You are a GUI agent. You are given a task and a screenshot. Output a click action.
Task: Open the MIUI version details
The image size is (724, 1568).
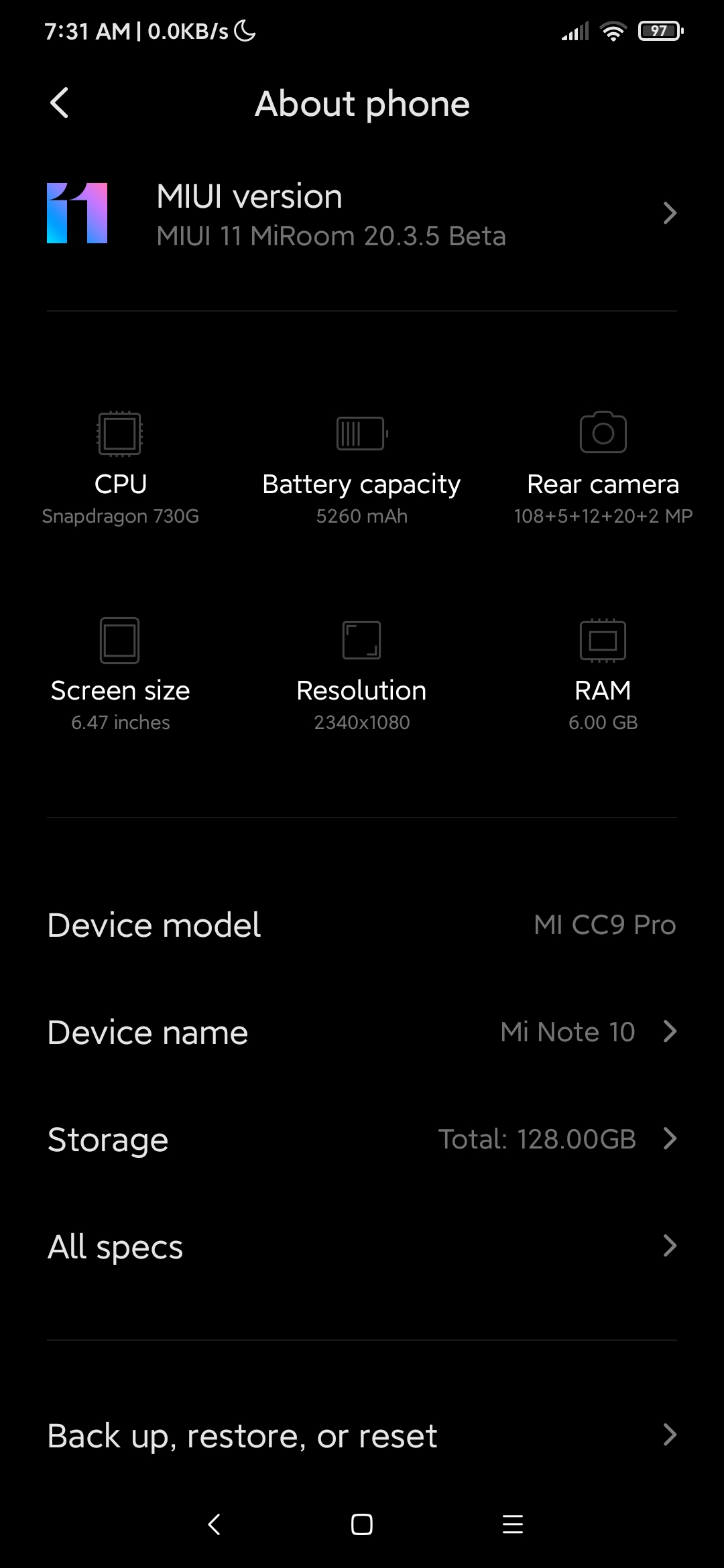point(362,214)
